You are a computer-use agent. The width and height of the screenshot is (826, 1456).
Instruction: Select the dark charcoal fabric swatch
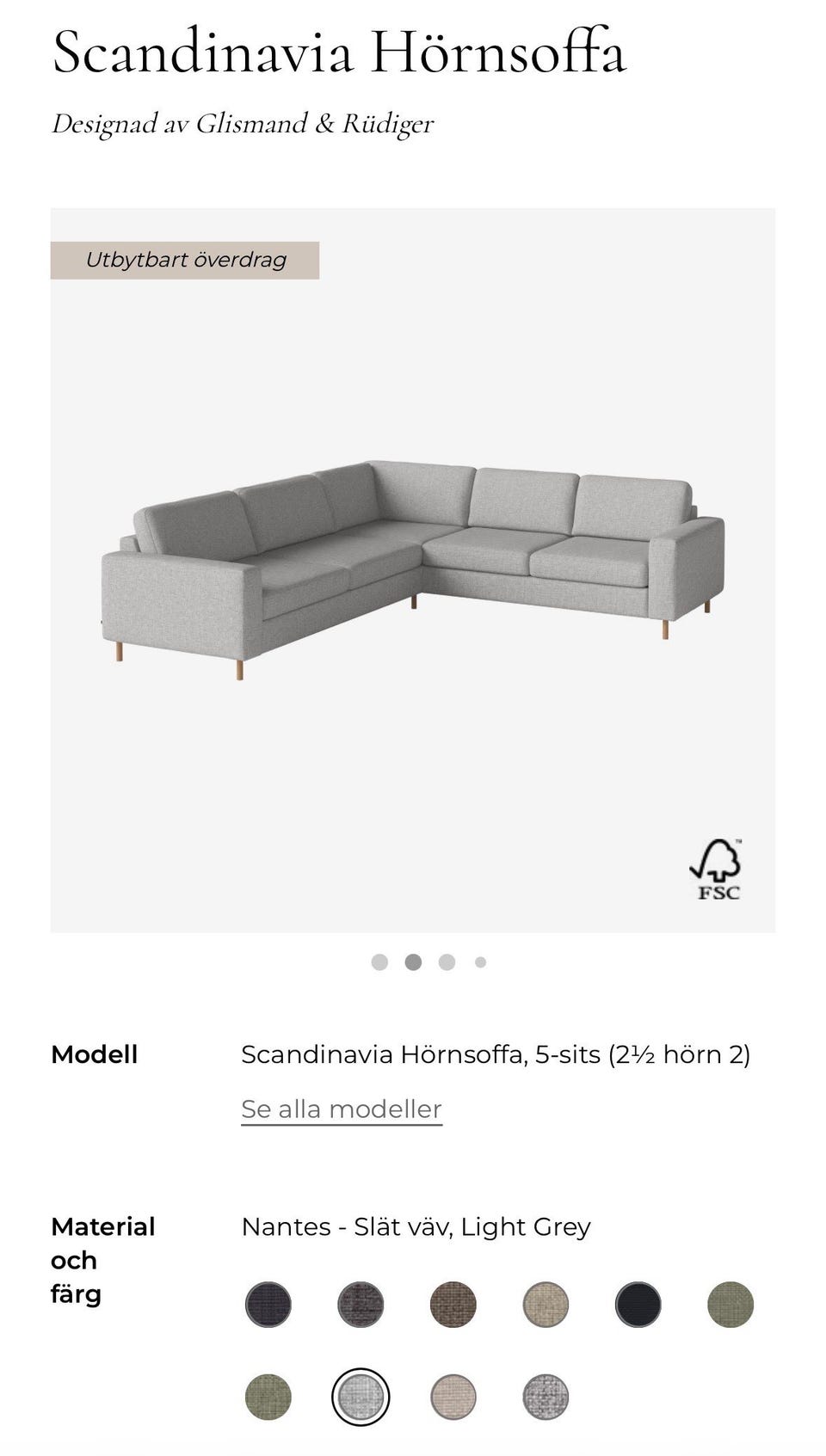coord(268,1304)
